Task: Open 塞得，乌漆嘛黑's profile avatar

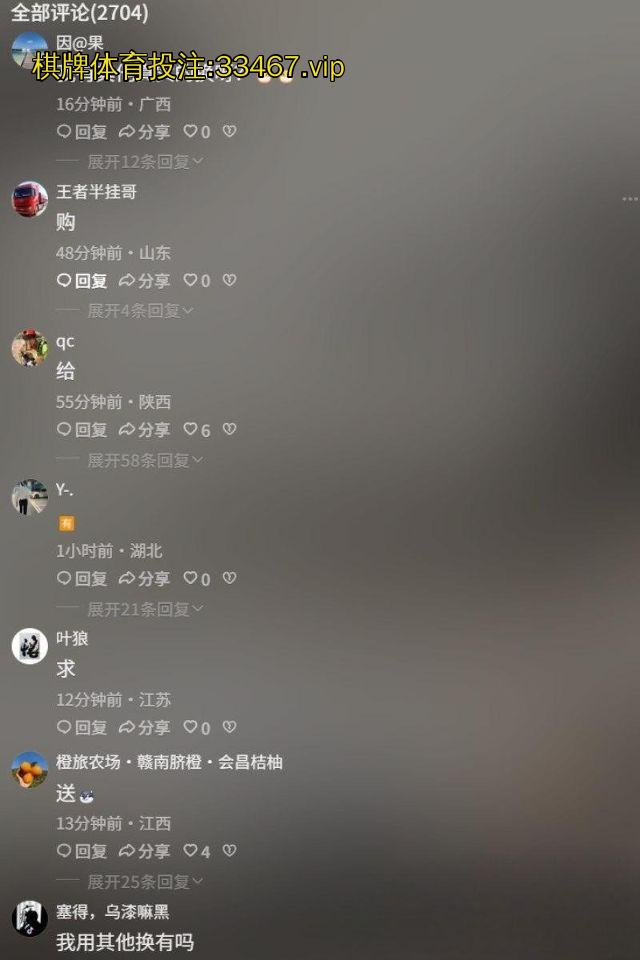Action: (x=30, y=918)
